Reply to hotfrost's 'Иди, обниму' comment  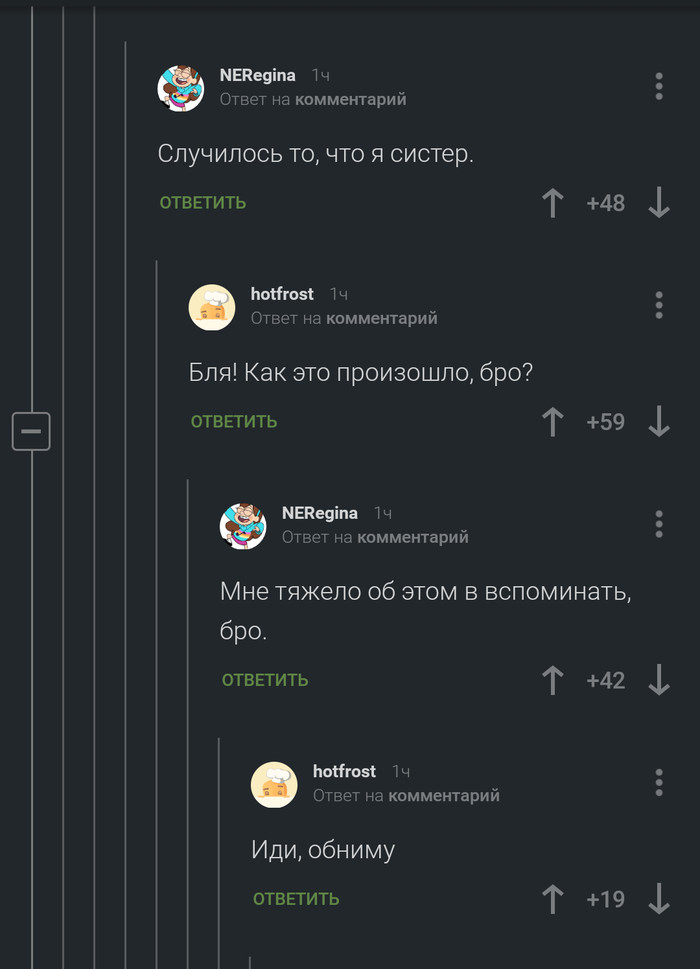point(296,900)
